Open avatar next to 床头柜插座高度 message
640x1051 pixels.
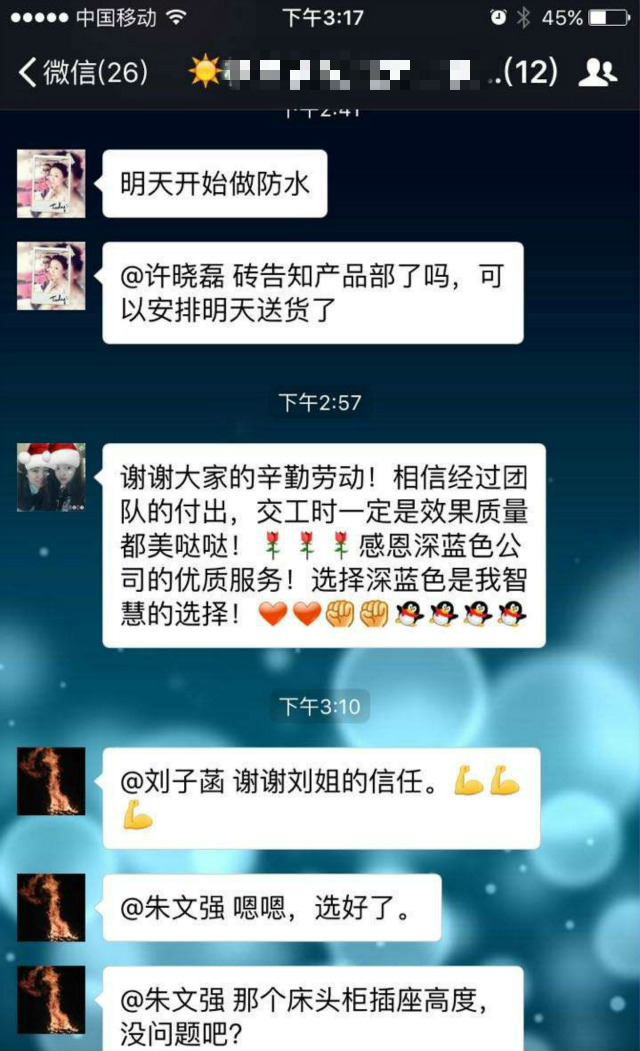pyautogui.click(x=51, y=999)
